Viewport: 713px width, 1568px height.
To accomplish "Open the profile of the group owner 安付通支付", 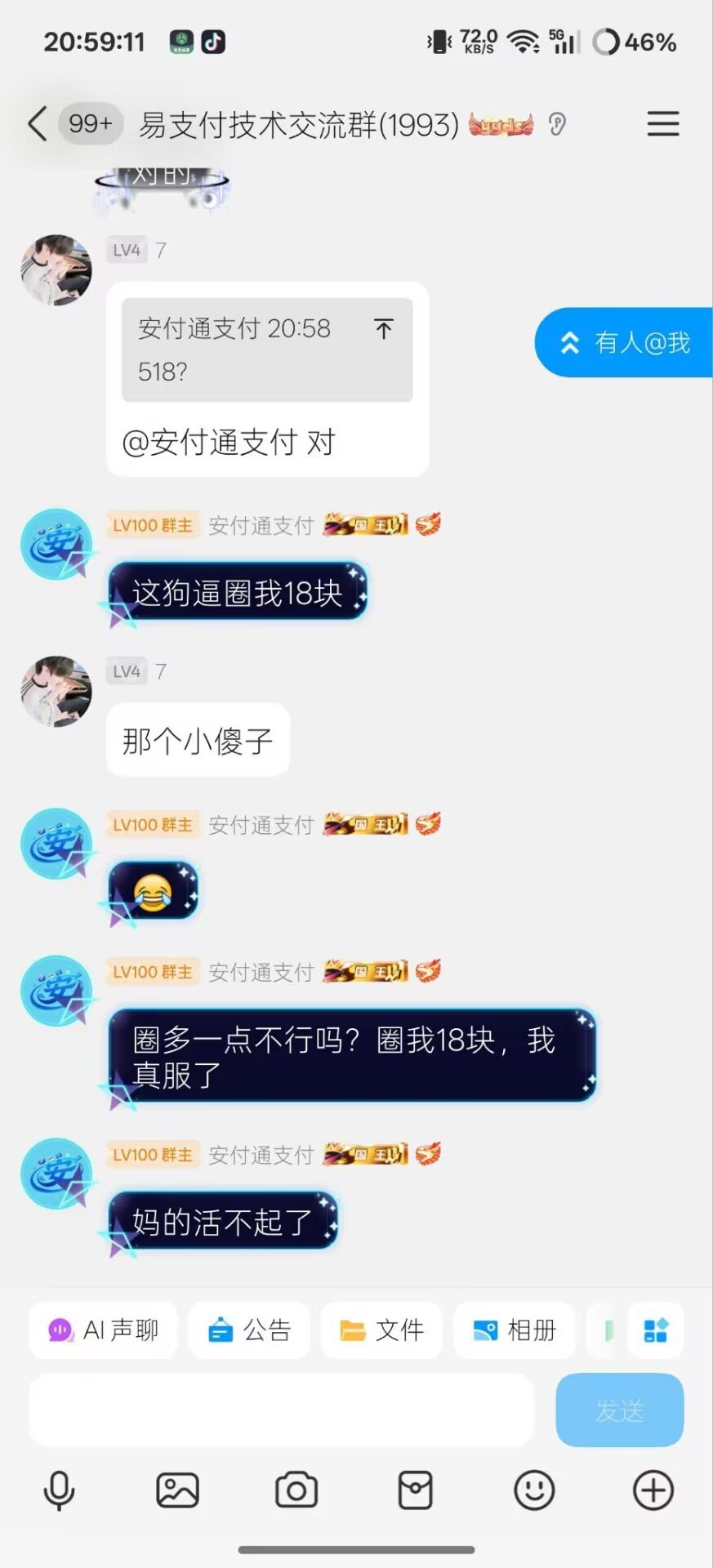I will 56,545.
